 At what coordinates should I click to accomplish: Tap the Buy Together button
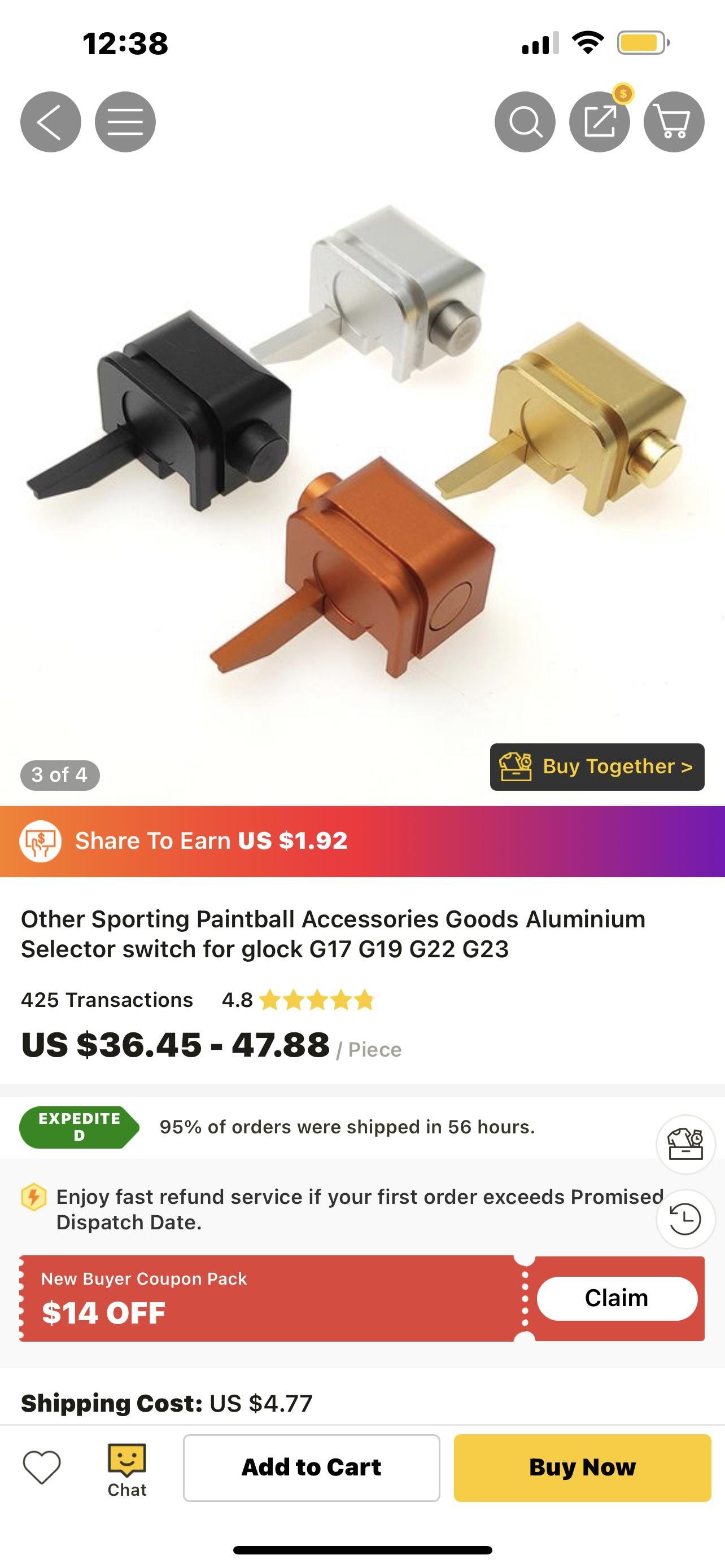(x=597, y=767)
